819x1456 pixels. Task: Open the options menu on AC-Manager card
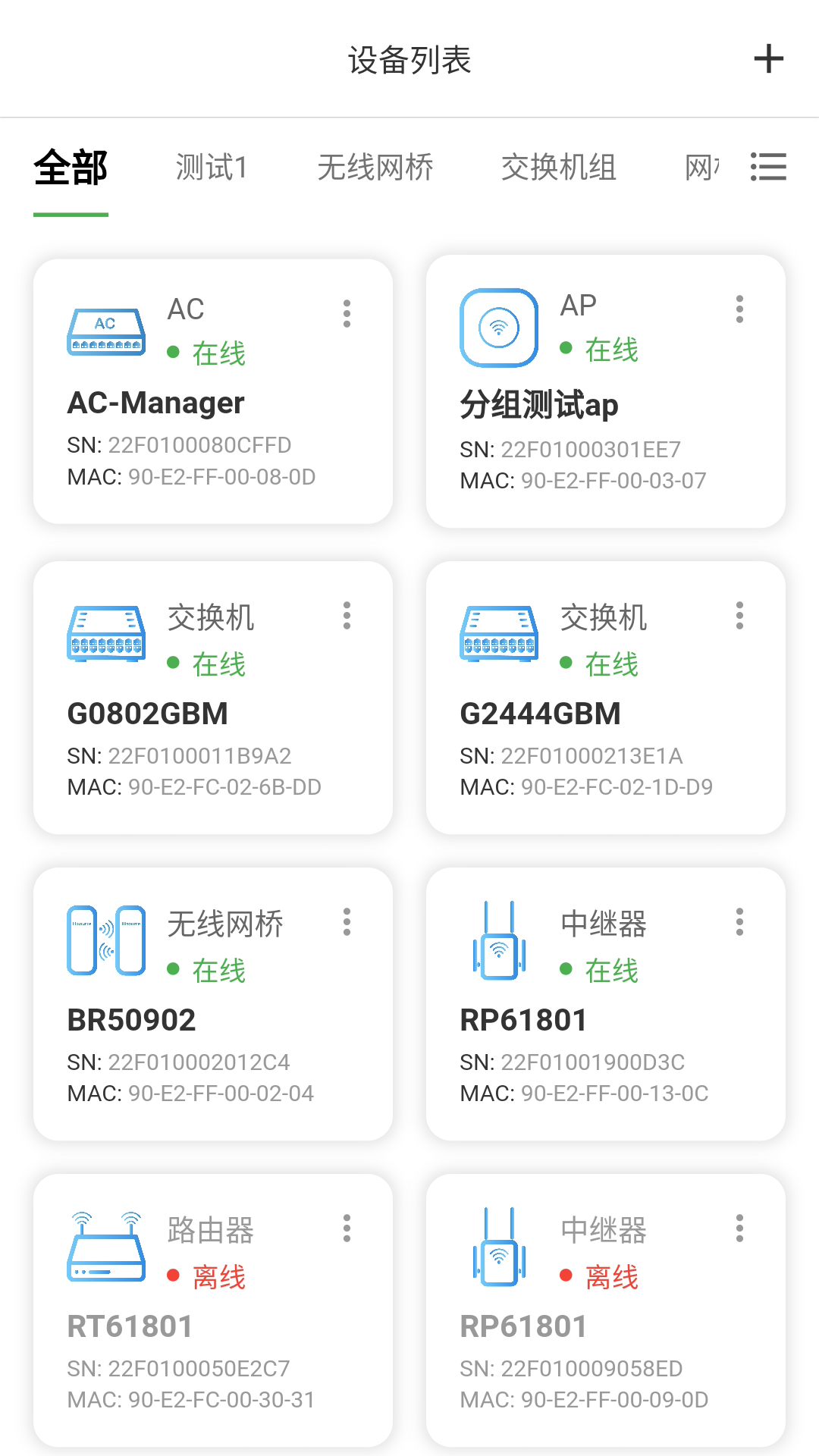(347, 313)
